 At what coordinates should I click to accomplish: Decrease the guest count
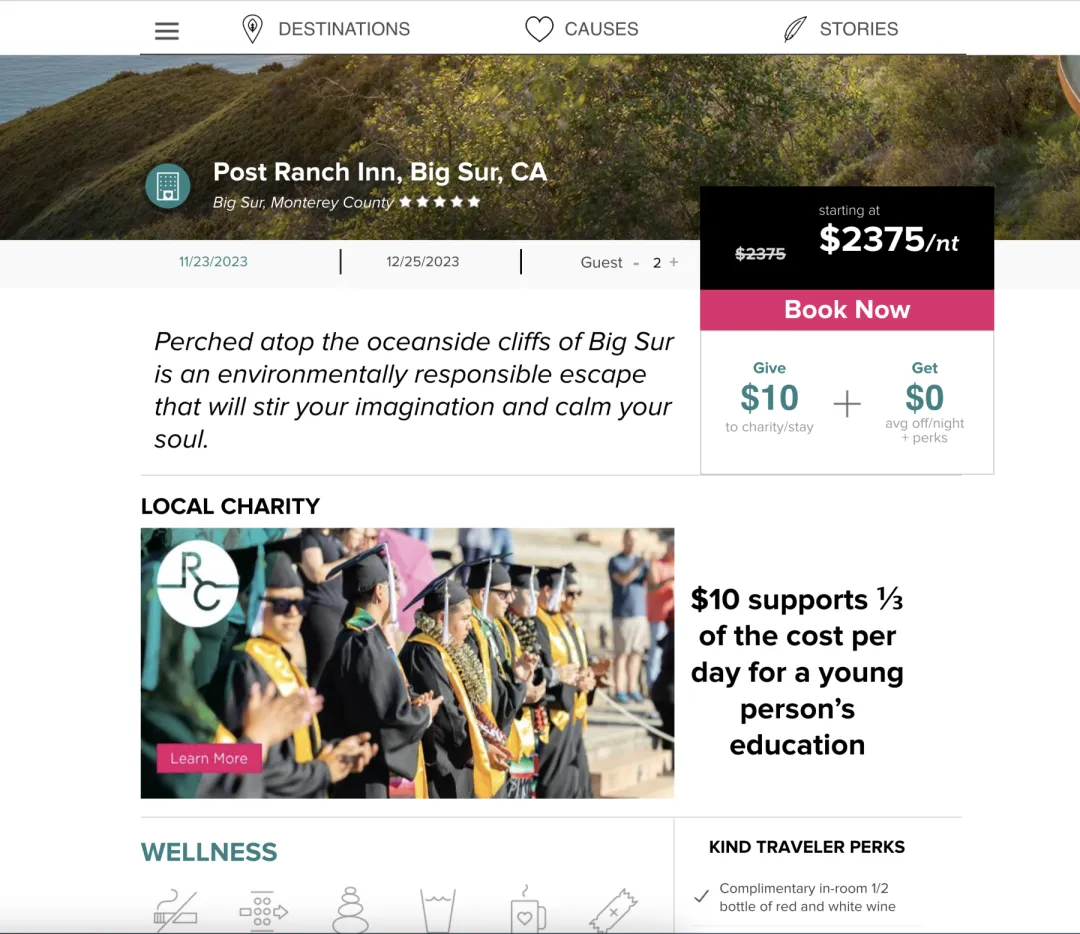[x=636, y=263]
